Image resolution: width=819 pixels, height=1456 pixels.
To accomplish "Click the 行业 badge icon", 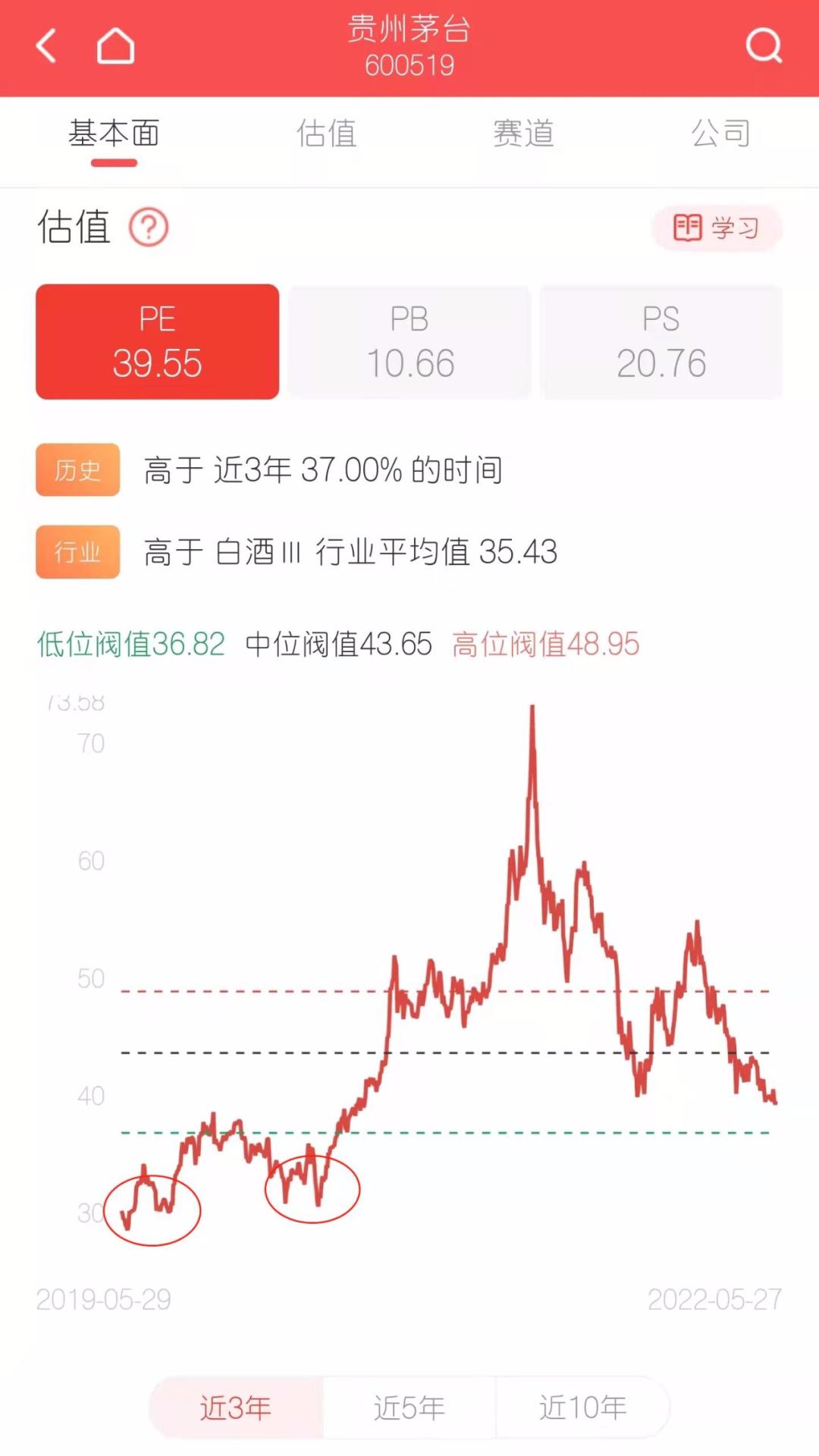I will click(x=77, y=552).
